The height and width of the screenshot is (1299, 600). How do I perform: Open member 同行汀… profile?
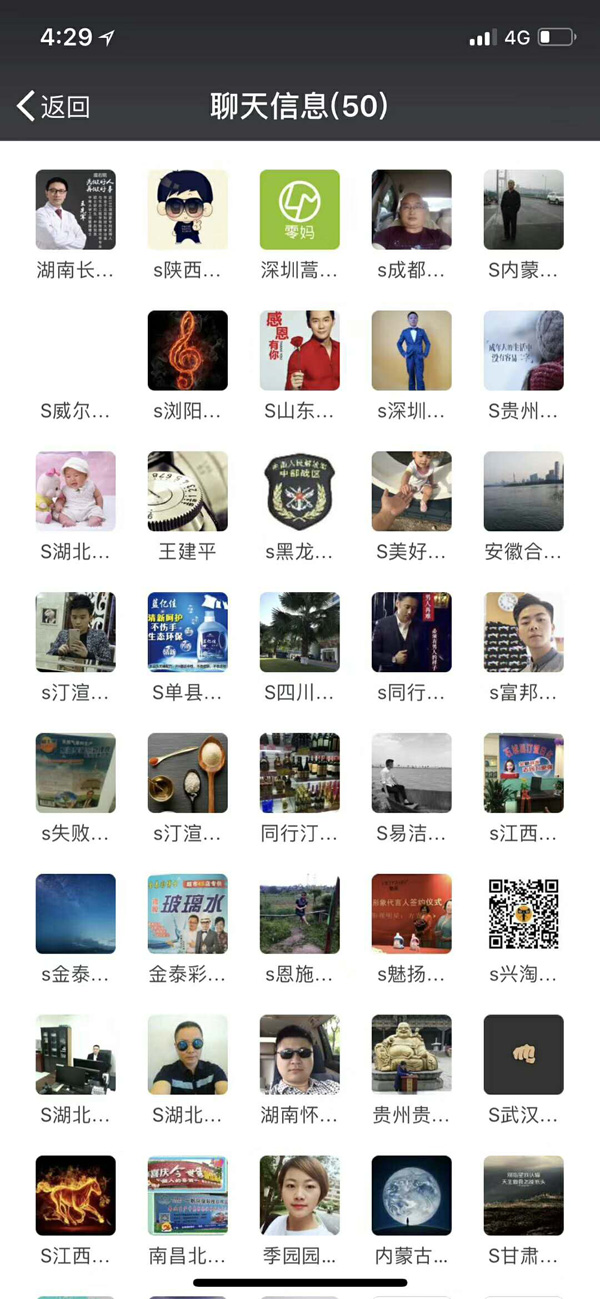point(299,773)
